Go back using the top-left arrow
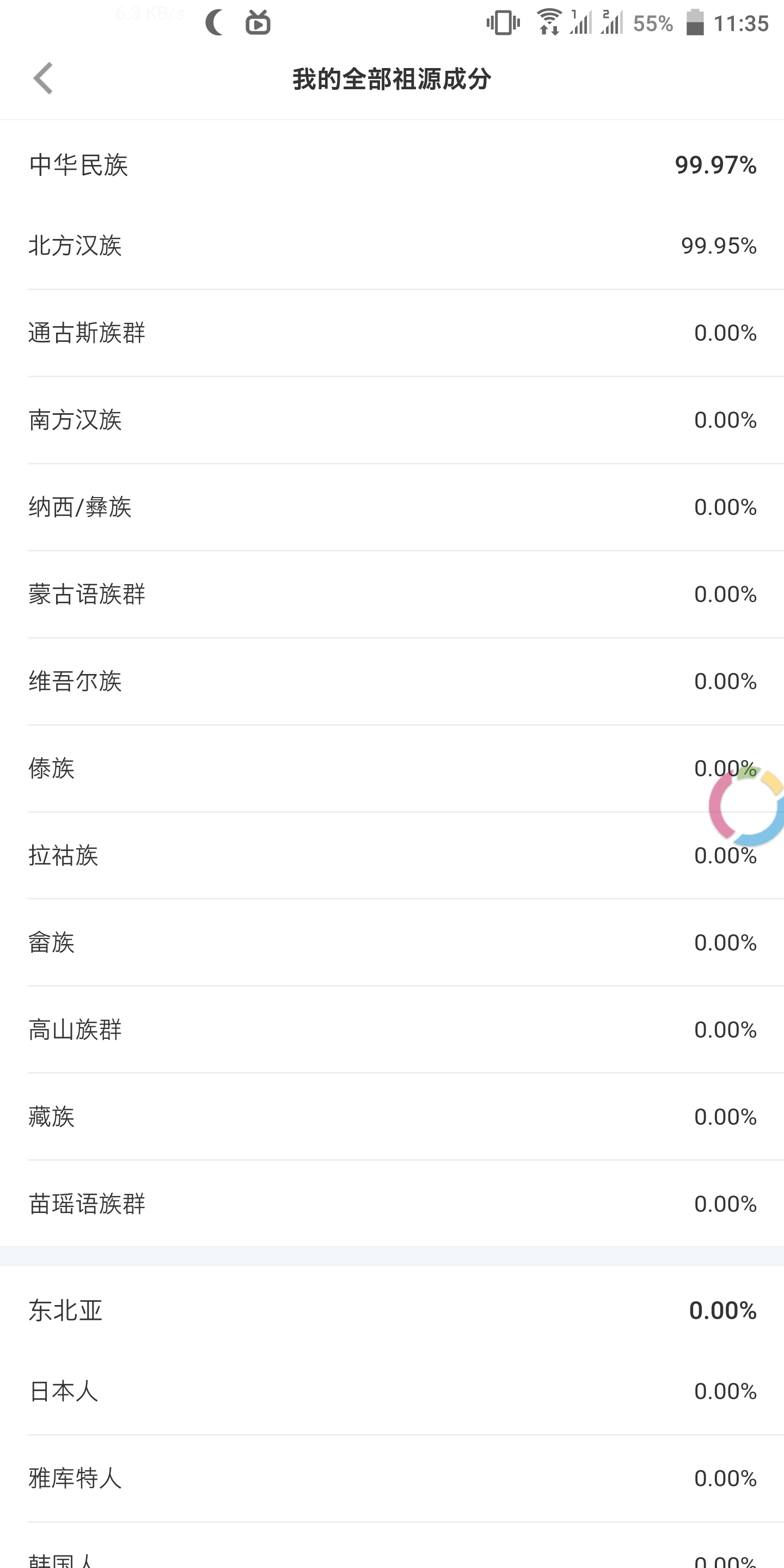Viewport: 784px width, 1568px height. pyautogui.click(x=43, y=78)
